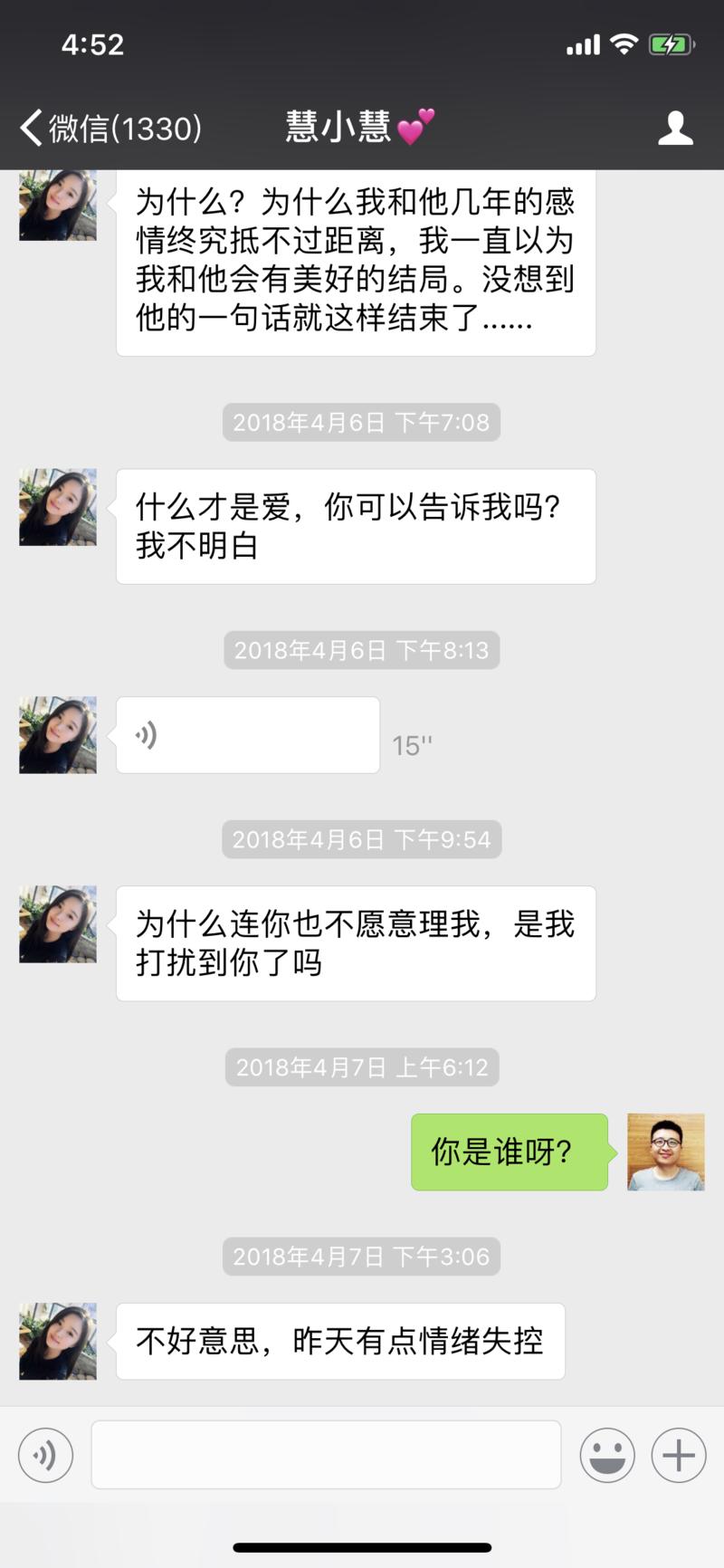Image resolution: width=724 pixels, height=1568 pixels.
Task: Tap the plus icon to open more options
Action: 678,1455
